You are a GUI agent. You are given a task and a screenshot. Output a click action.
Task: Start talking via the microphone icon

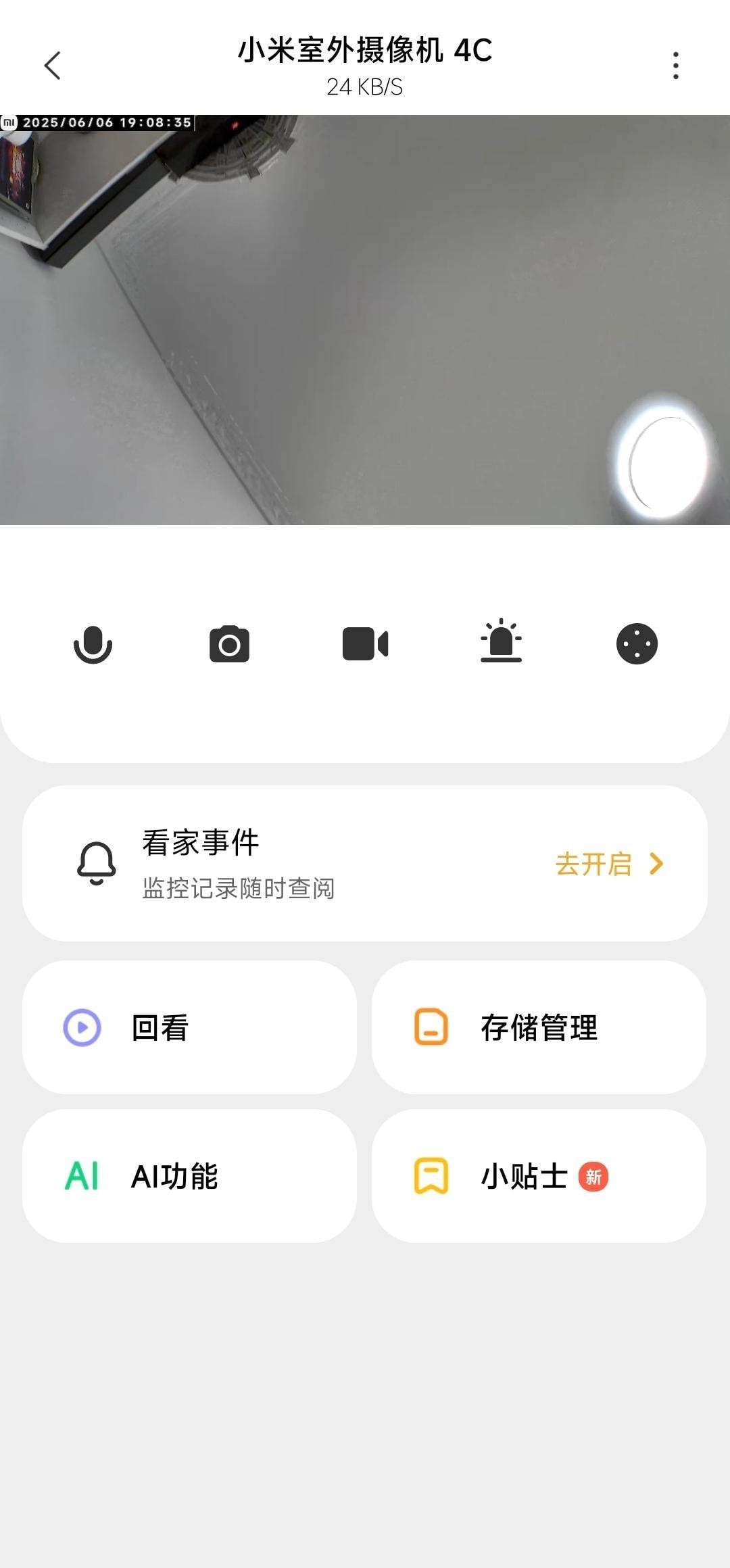93,644
